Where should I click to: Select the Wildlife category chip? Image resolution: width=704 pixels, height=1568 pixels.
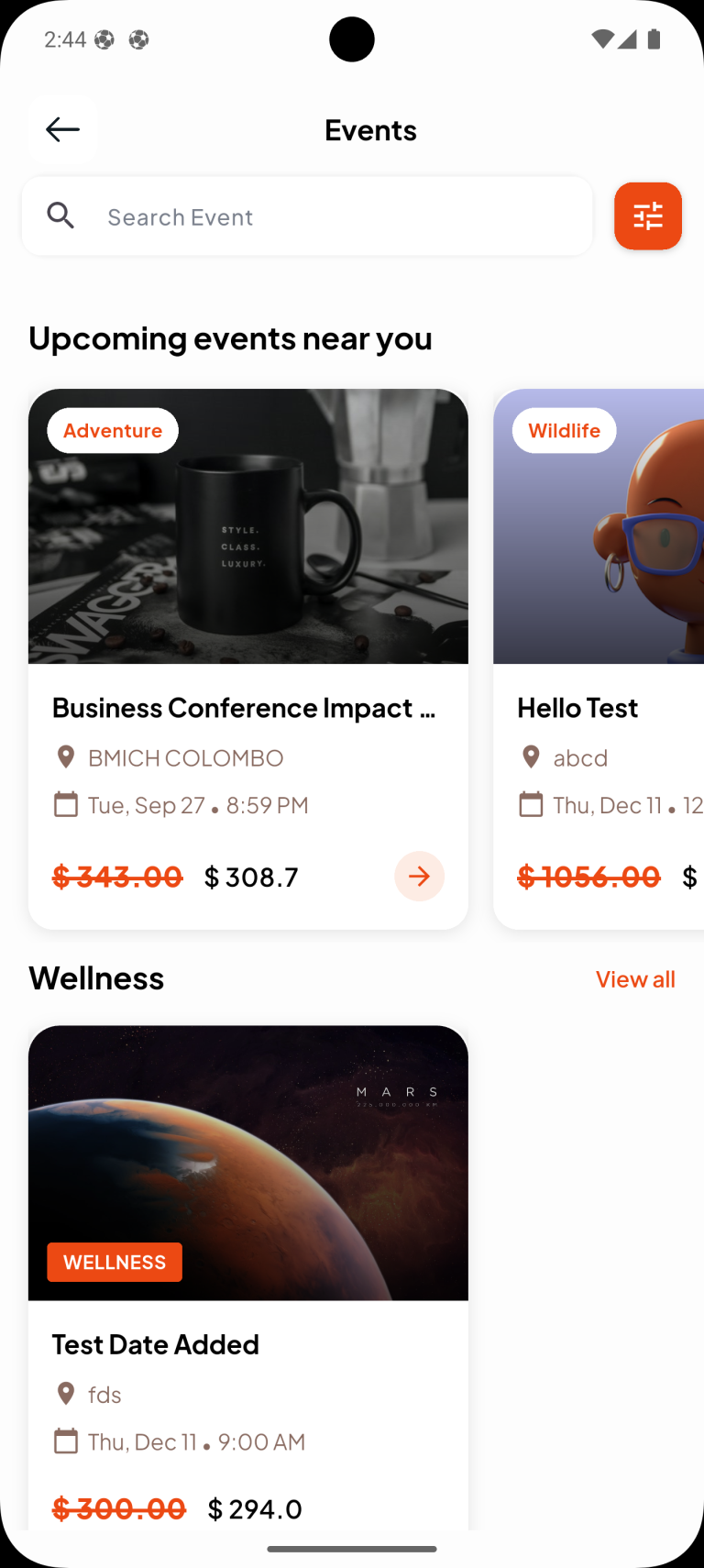(x=564, y=430)
